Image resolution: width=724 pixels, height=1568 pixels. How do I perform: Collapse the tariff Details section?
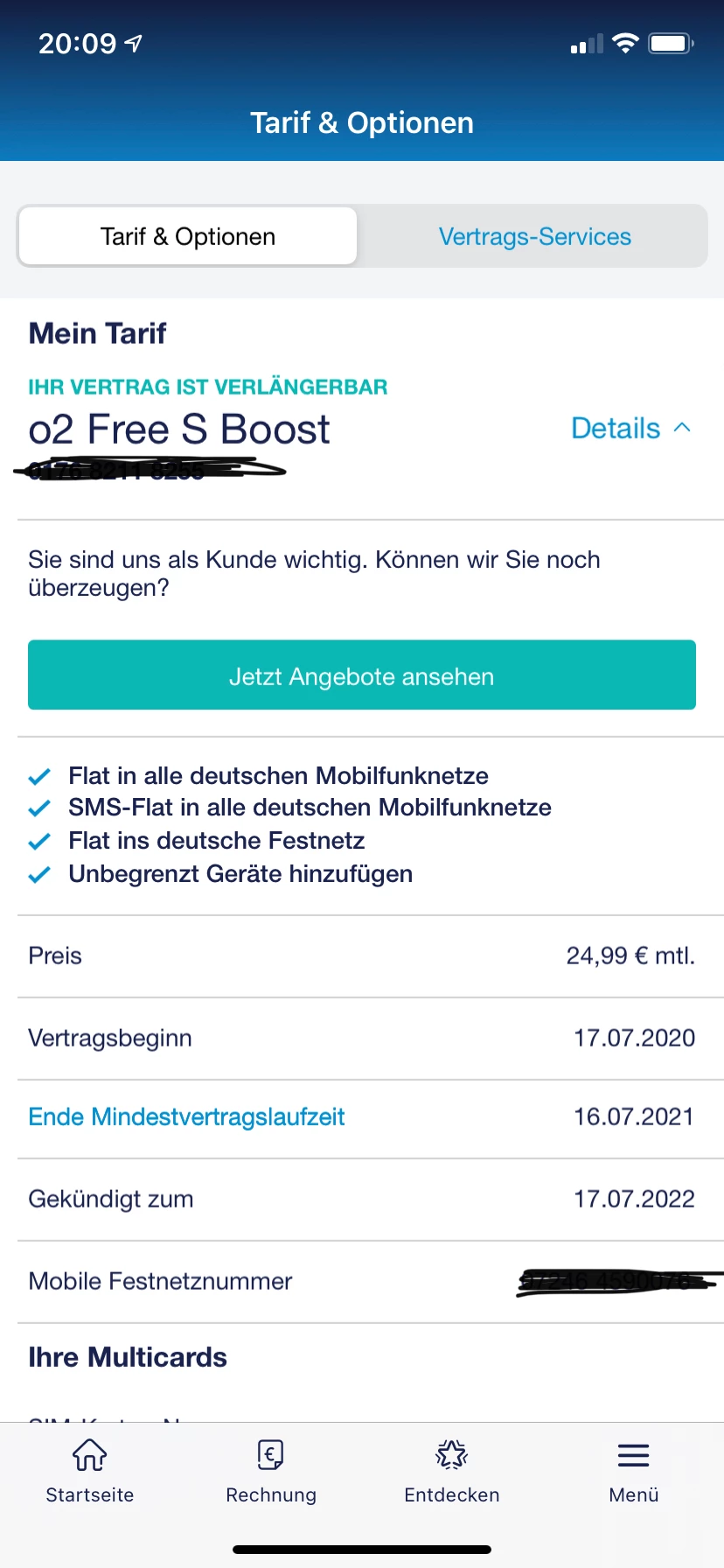point(630,428)
